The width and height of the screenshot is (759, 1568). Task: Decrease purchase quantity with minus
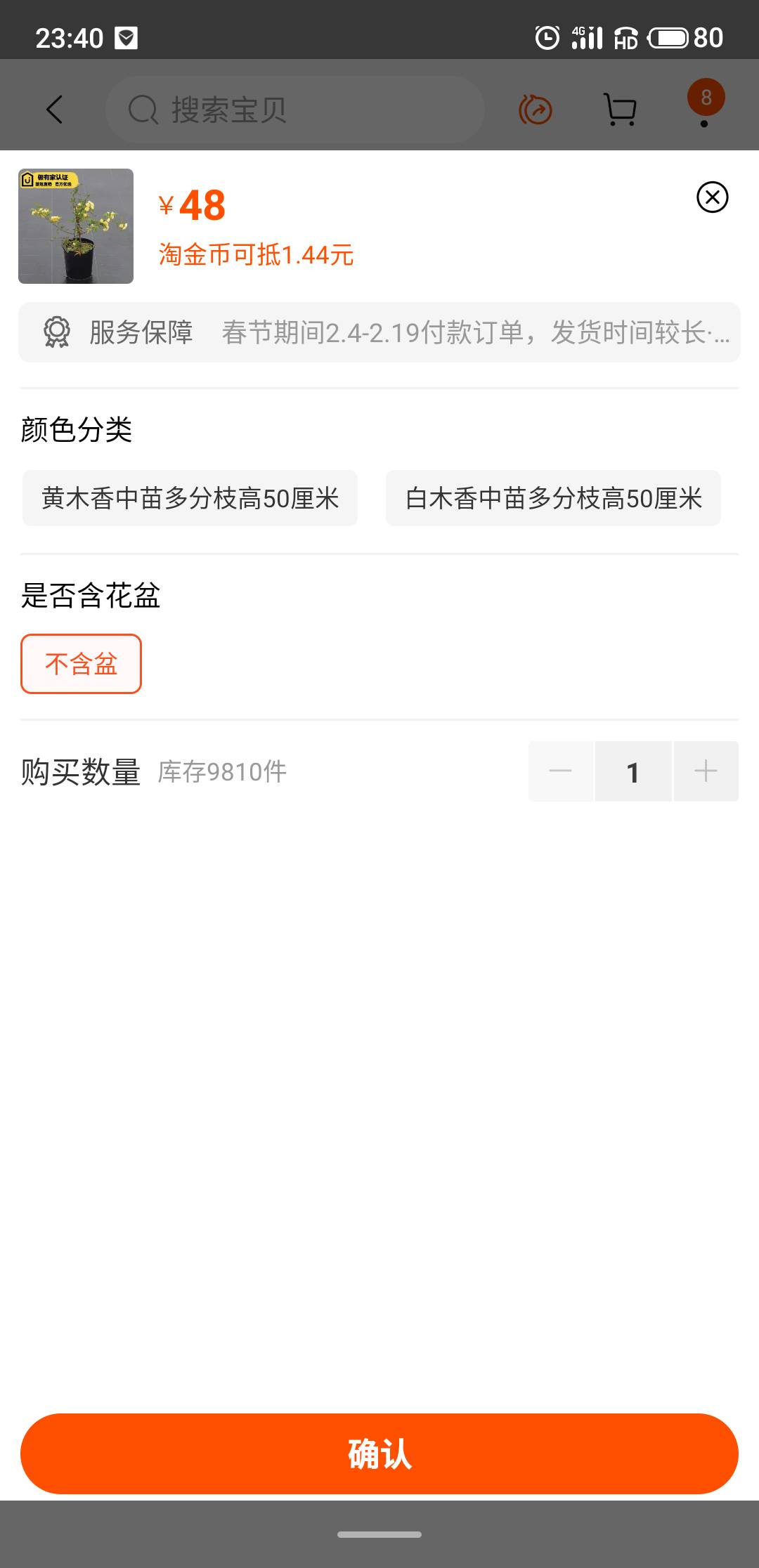[x=561, y=771]
